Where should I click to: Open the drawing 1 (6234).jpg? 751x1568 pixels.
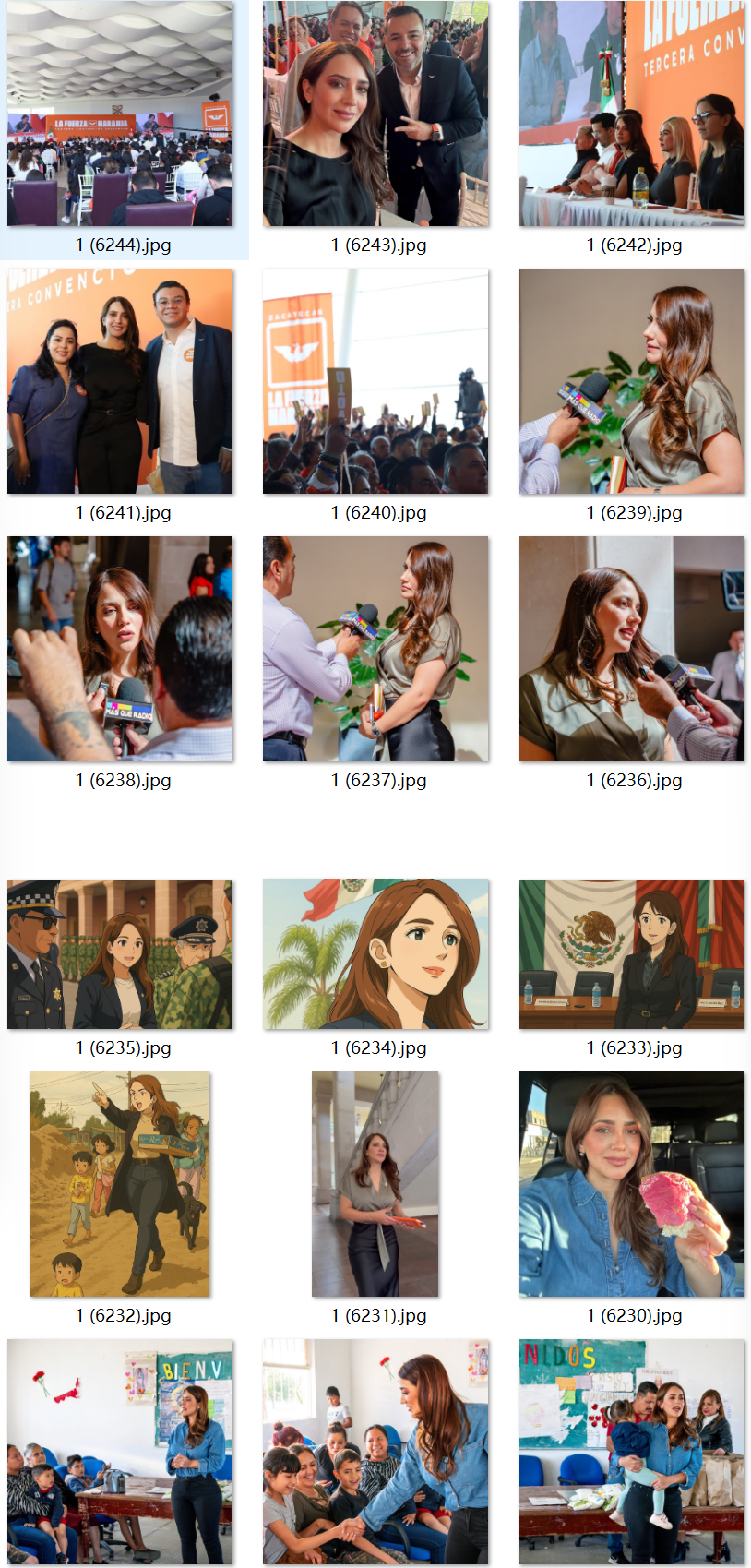click(375, 954)
